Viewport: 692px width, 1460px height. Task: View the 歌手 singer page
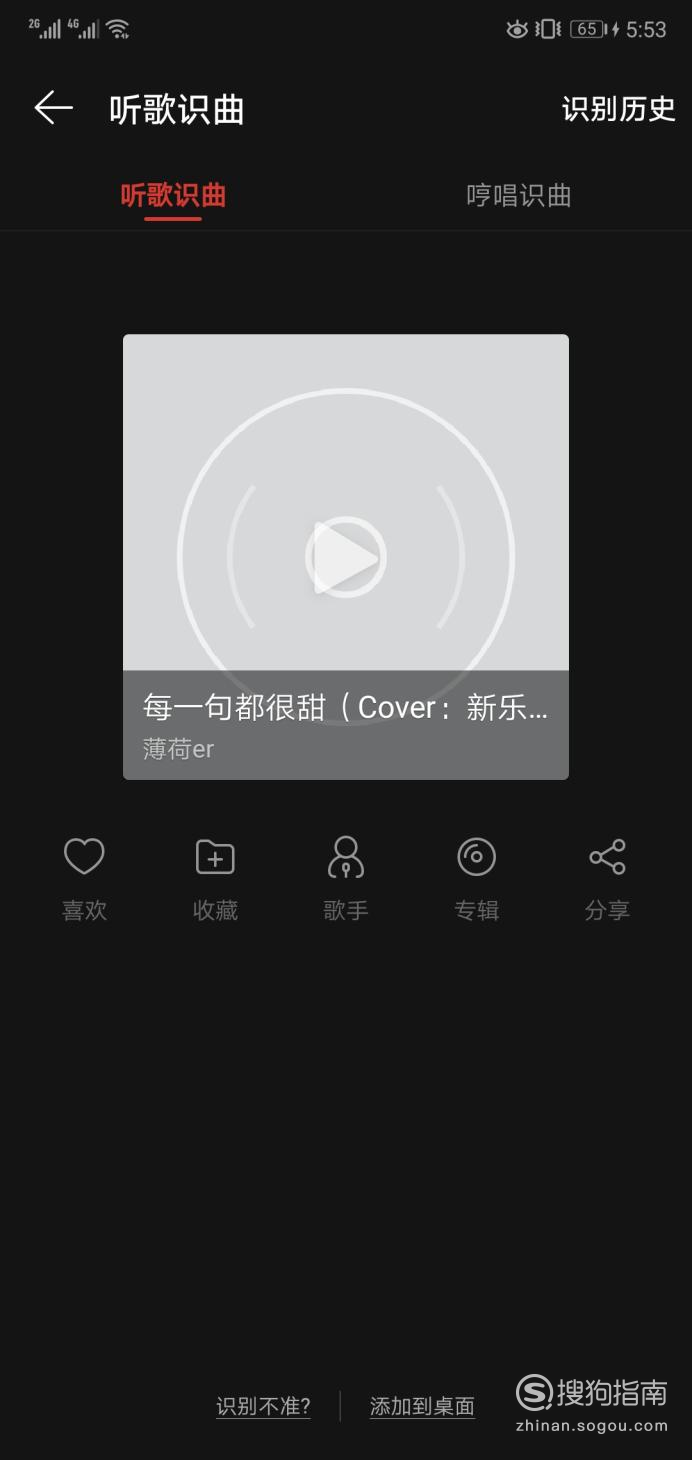pos(346,880)
